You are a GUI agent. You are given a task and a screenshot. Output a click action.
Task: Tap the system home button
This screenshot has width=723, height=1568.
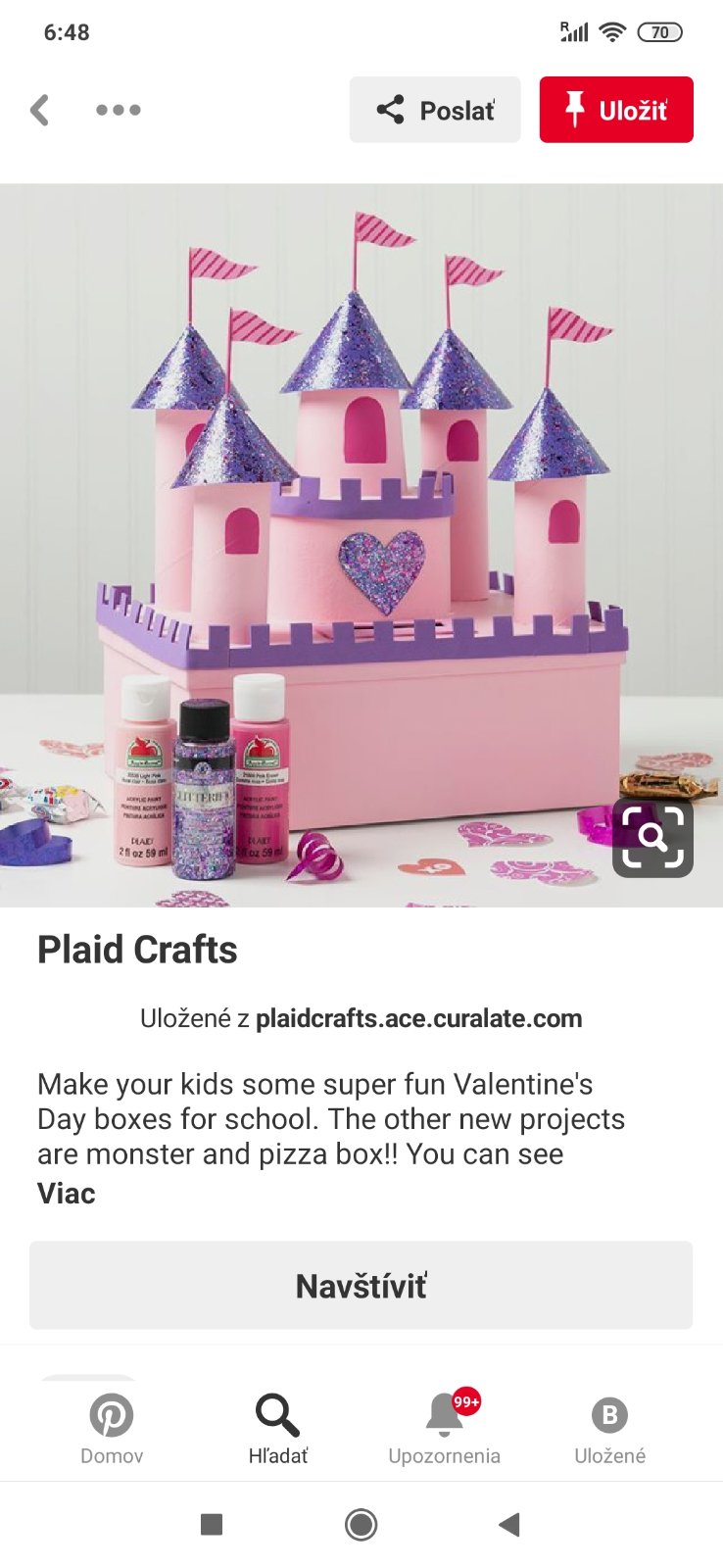point(361,1525)
